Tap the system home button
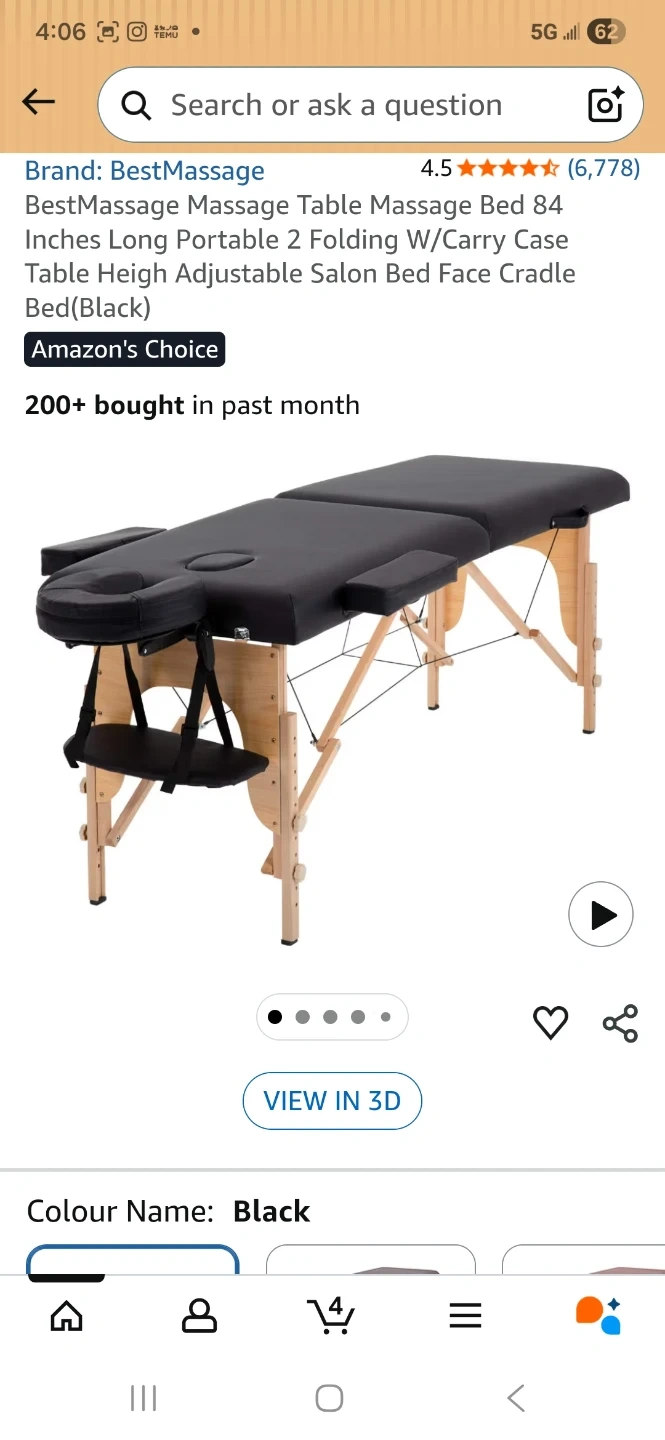Viewport: 665px width, 1440px height. pyautogui.click(x=330, y=1398)
